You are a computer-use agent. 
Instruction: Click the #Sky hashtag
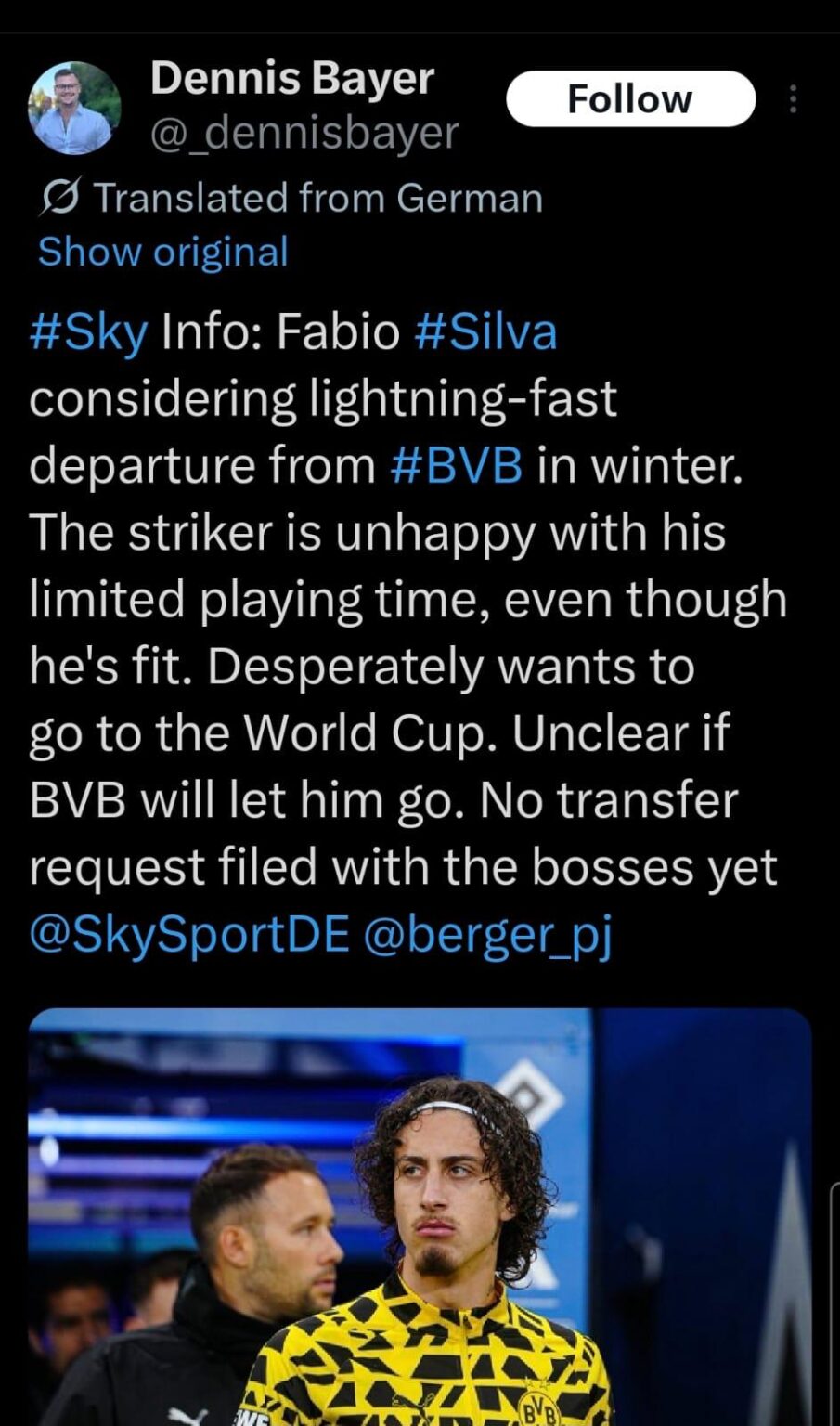tap(85, 331)
